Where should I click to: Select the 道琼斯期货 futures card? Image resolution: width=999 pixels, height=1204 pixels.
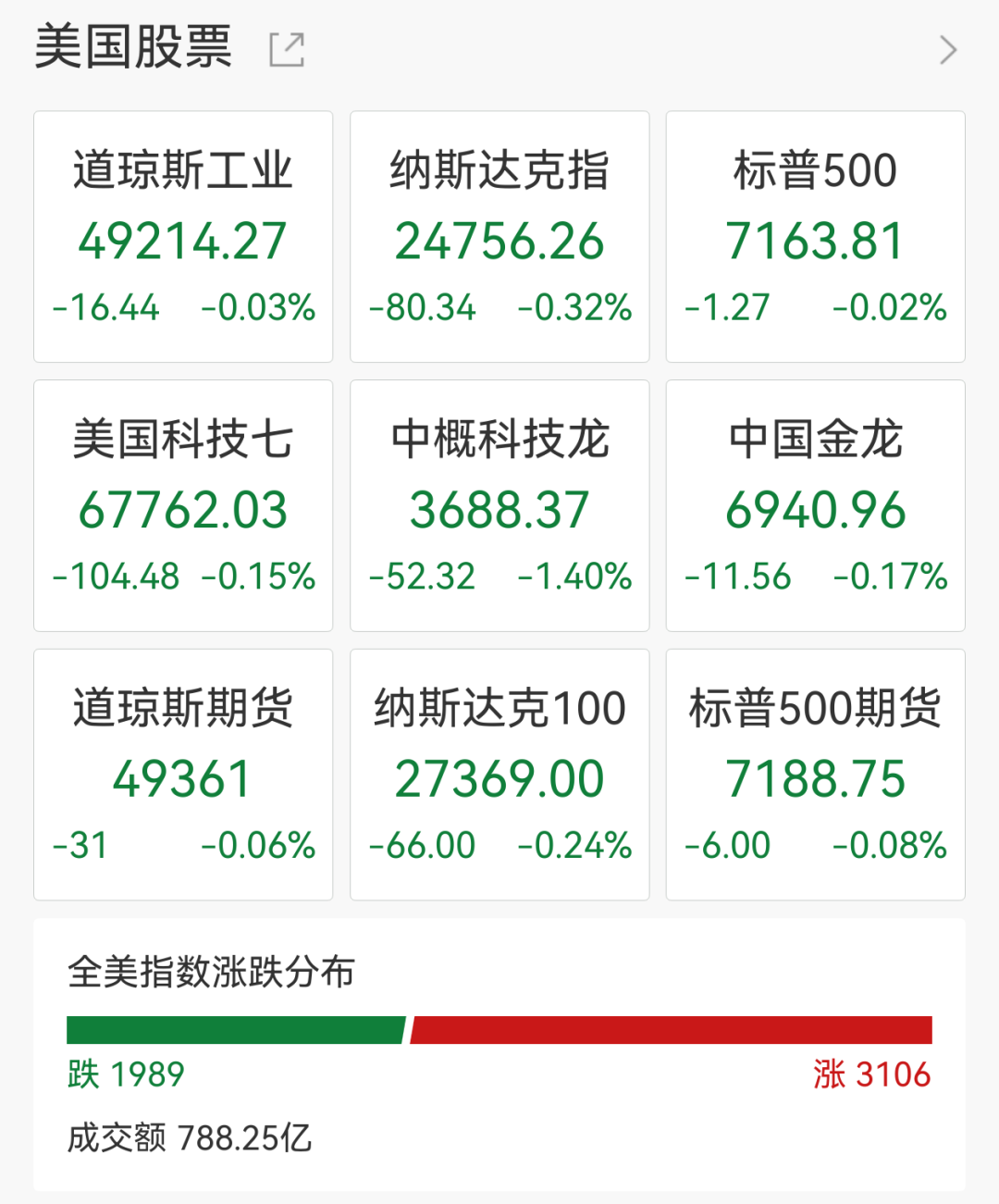pos(182,773)
